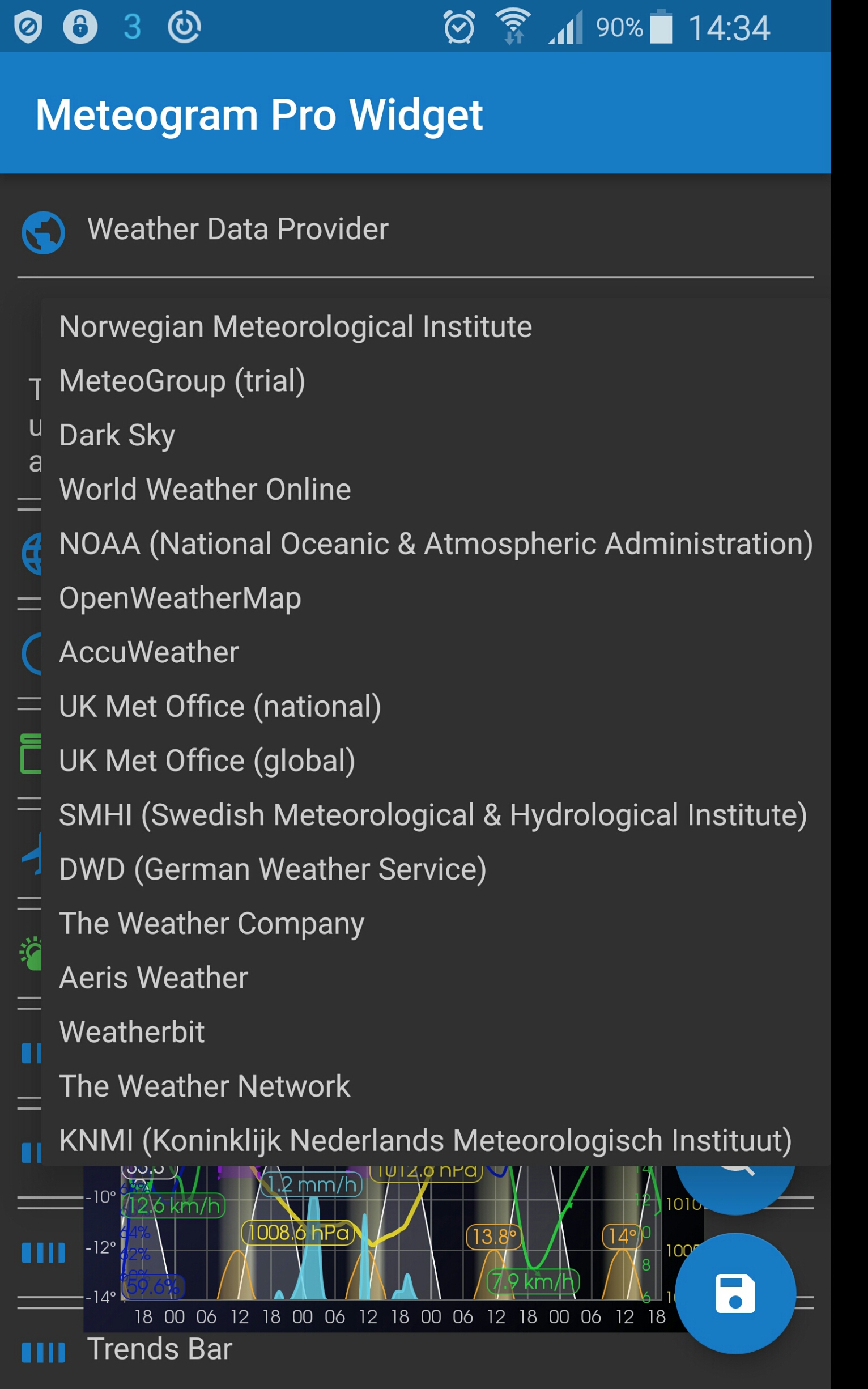Choose Weatherbit from the list
This screenshot has height=1389, width=868.
(x=131, y=1032)
